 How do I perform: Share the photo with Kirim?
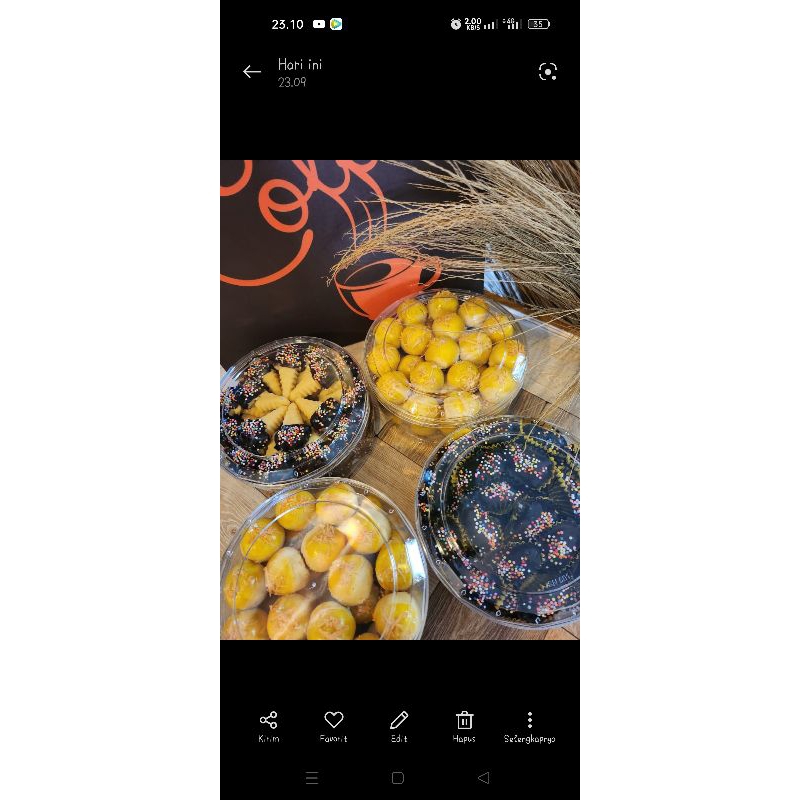268,727
